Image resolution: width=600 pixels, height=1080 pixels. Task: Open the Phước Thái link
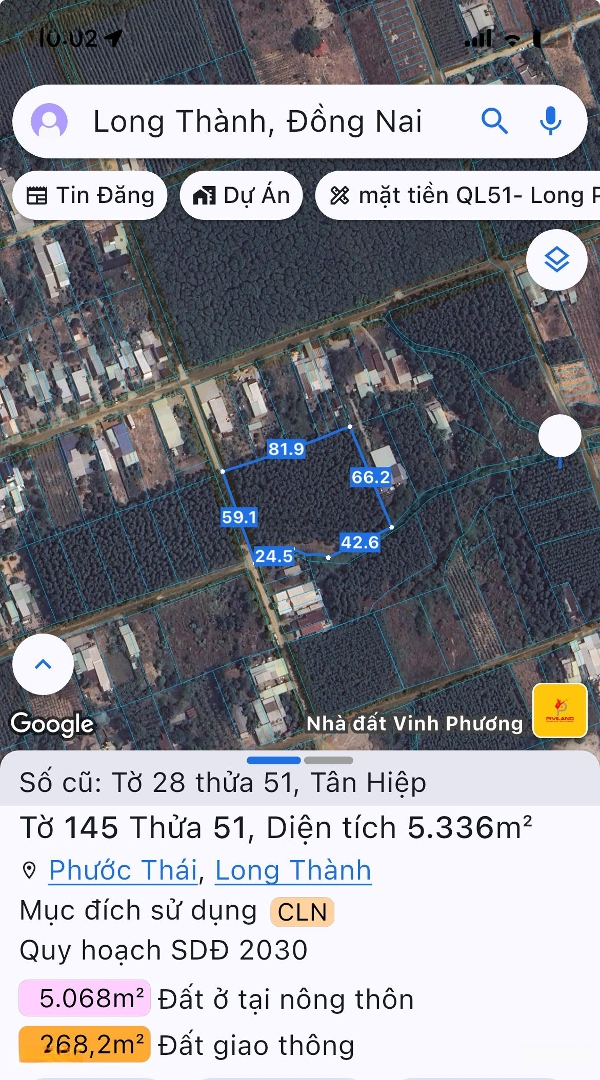(x=122, y=871)
